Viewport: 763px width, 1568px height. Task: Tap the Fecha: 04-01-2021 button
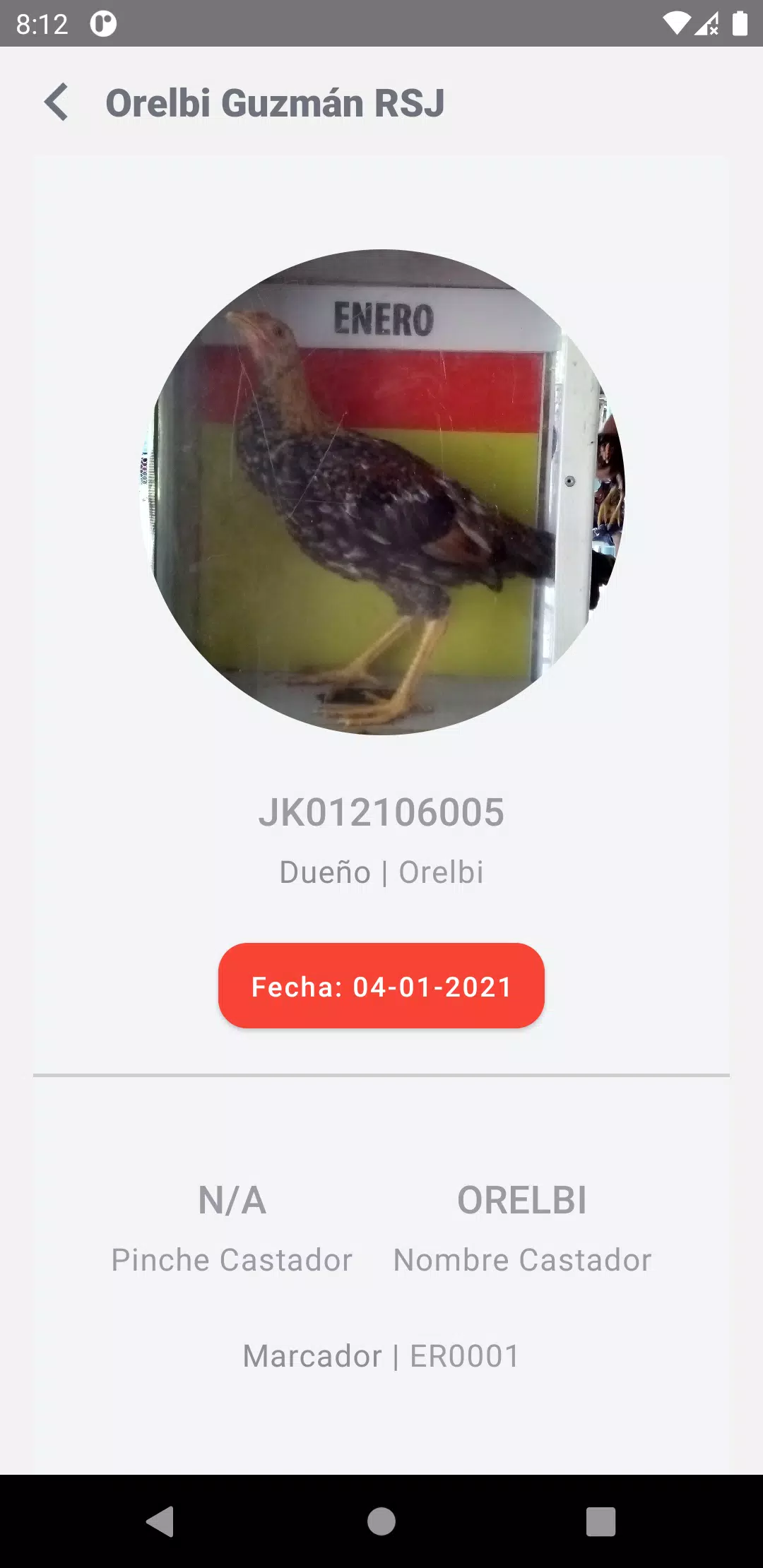(x=381, y=986)
